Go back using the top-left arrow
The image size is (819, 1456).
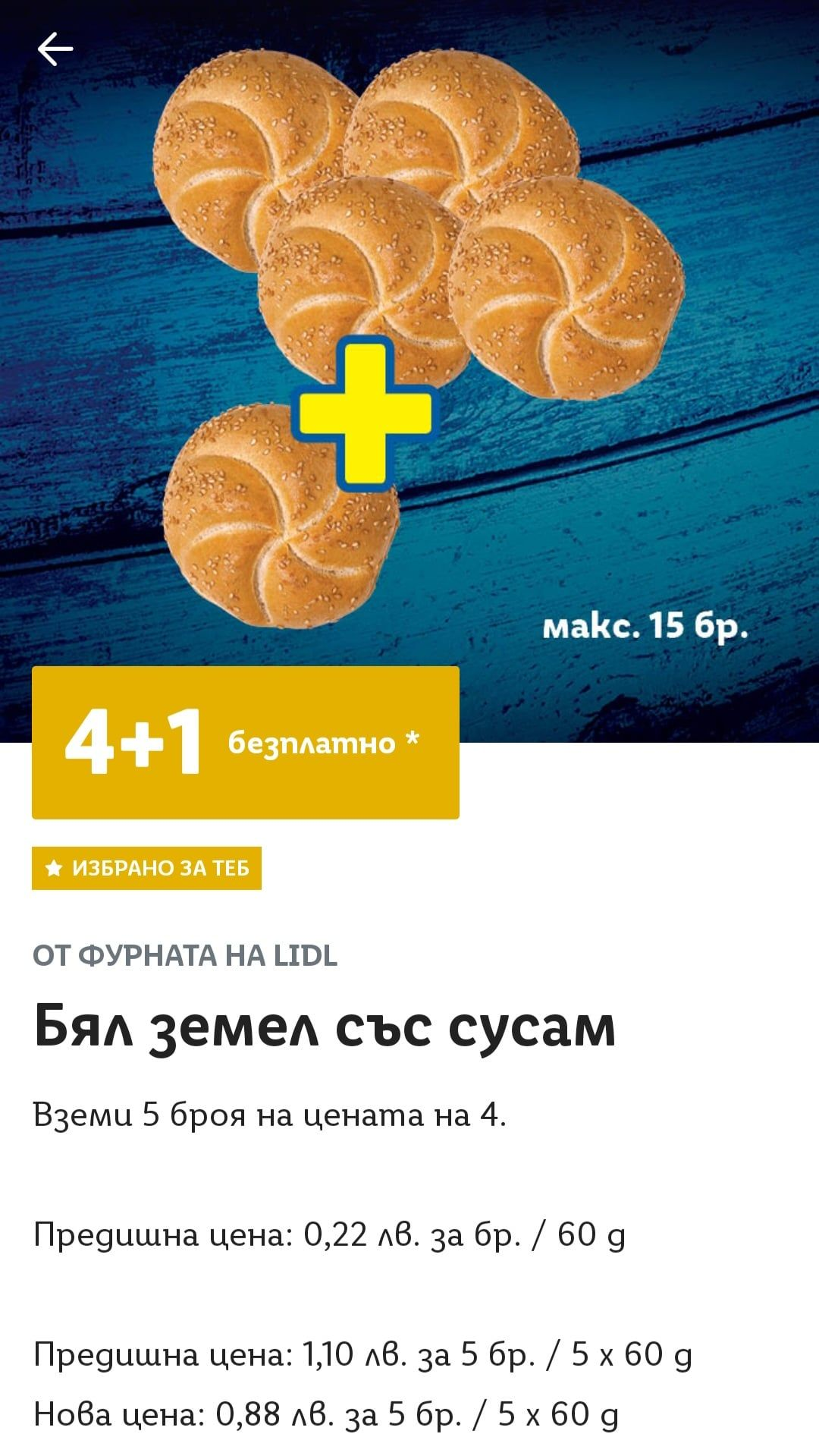(x=55, y=49)
